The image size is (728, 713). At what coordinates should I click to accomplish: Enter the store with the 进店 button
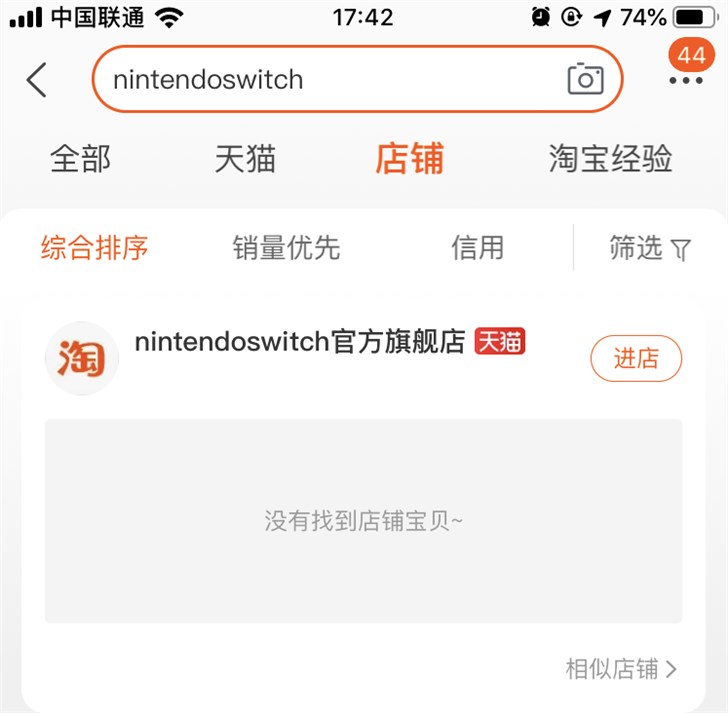pyautogui.click(x=636, y=359)
